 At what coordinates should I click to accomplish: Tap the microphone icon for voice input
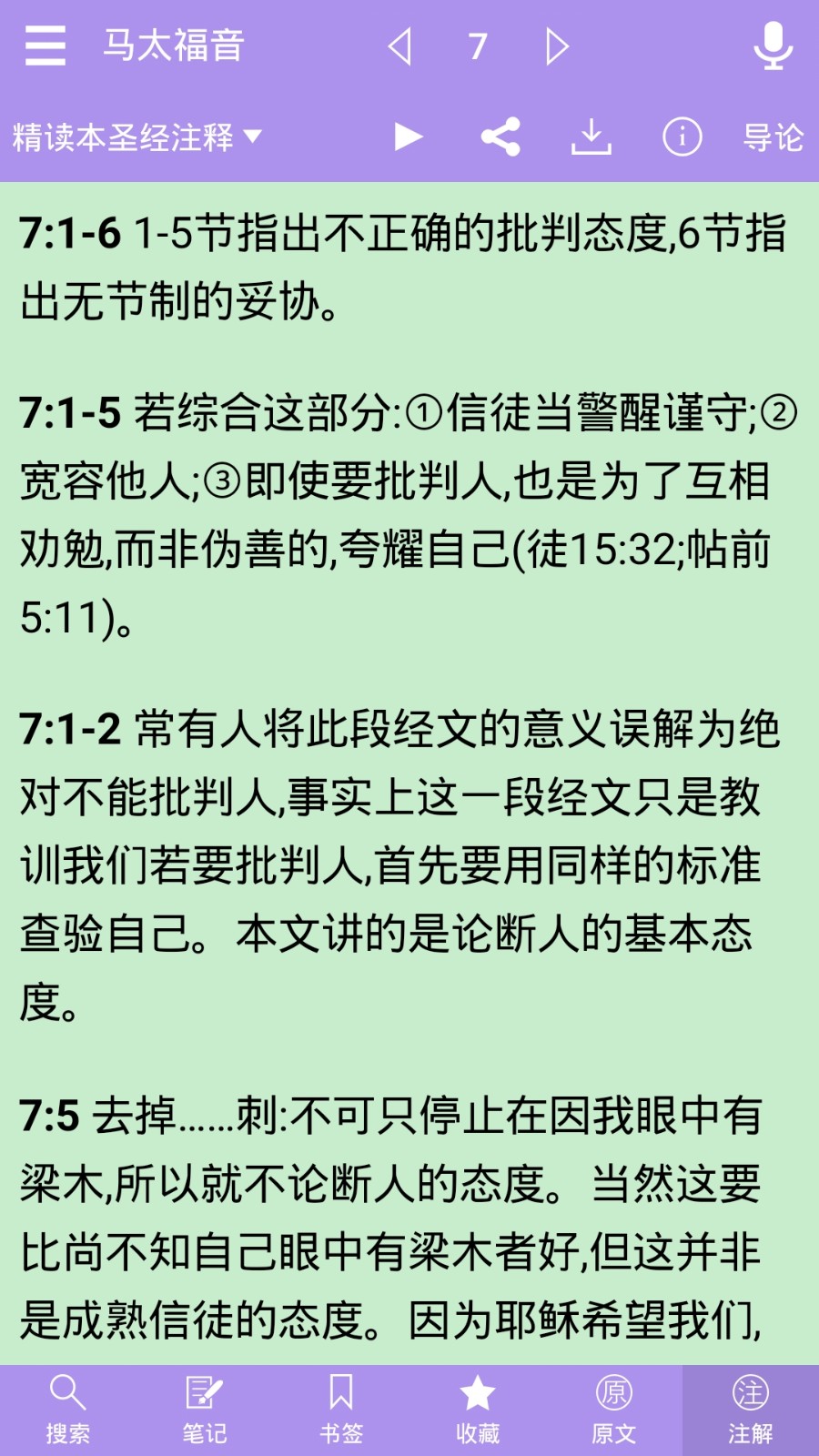(774, 45)
